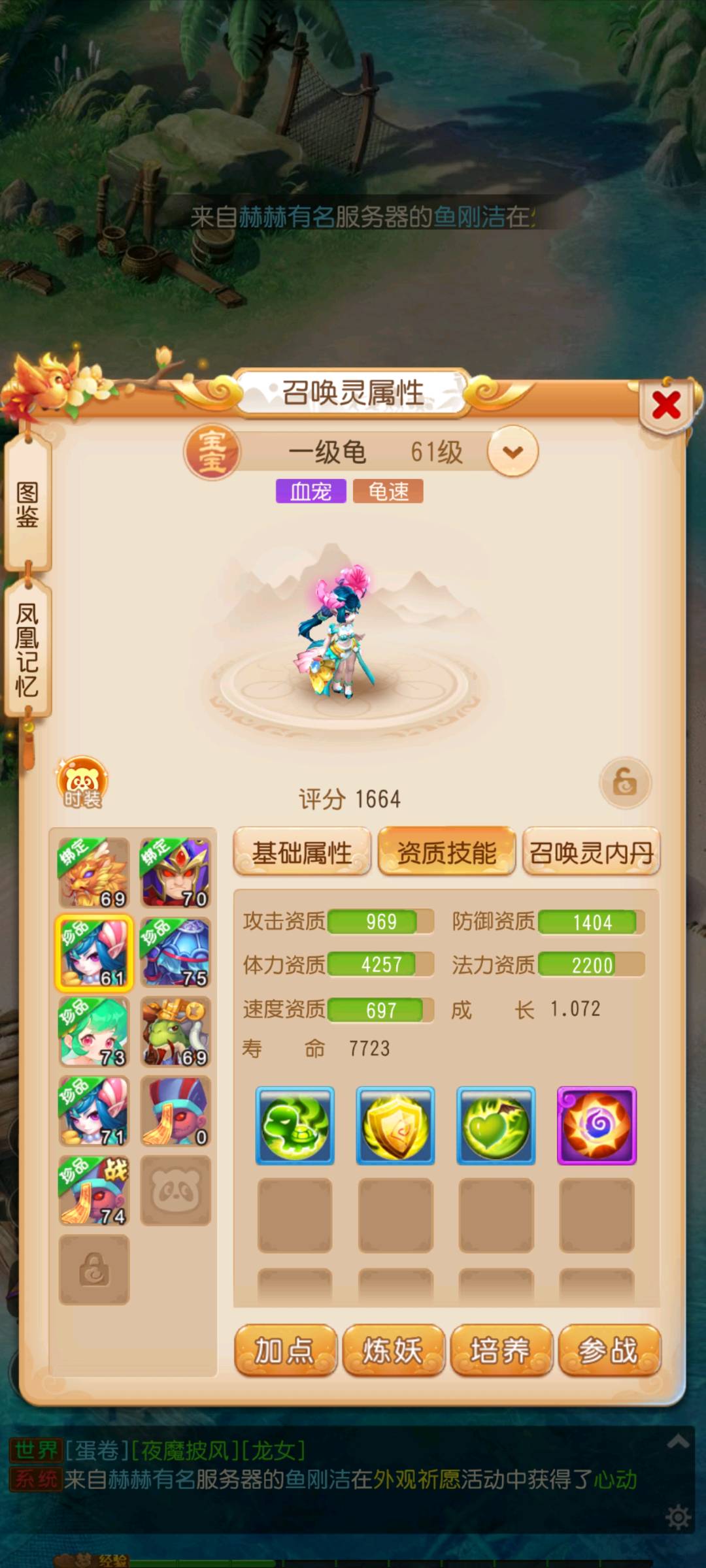Open the 图鉴 side tab

coord(27,505)
